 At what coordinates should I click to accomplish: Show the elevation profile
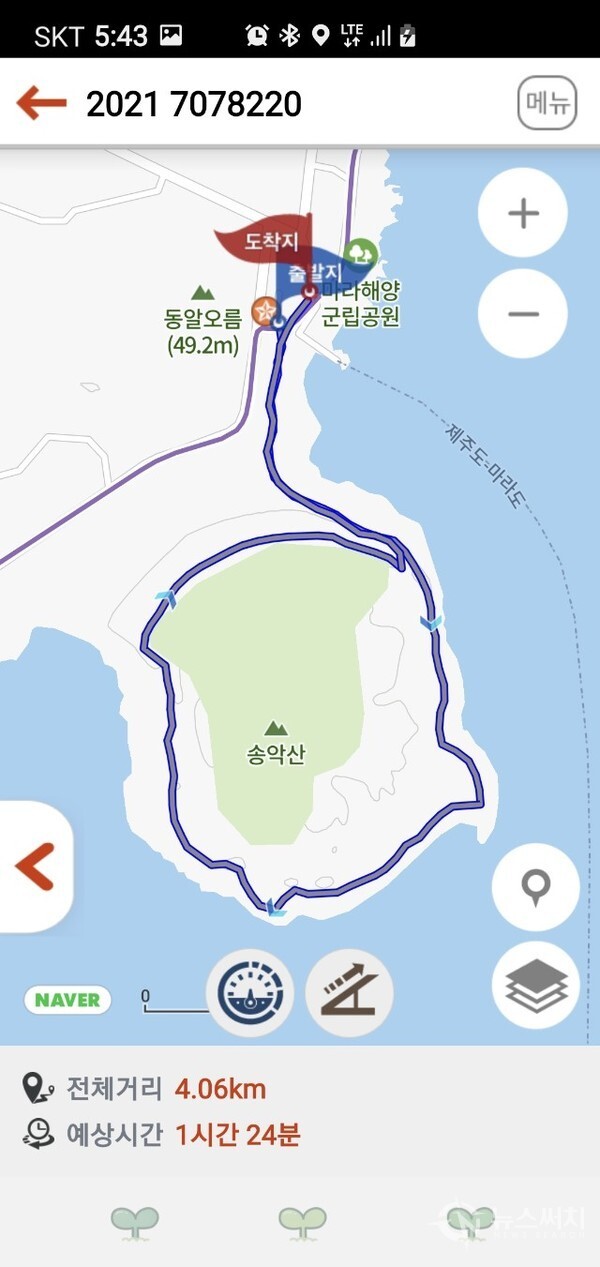(x=348, y=993)
